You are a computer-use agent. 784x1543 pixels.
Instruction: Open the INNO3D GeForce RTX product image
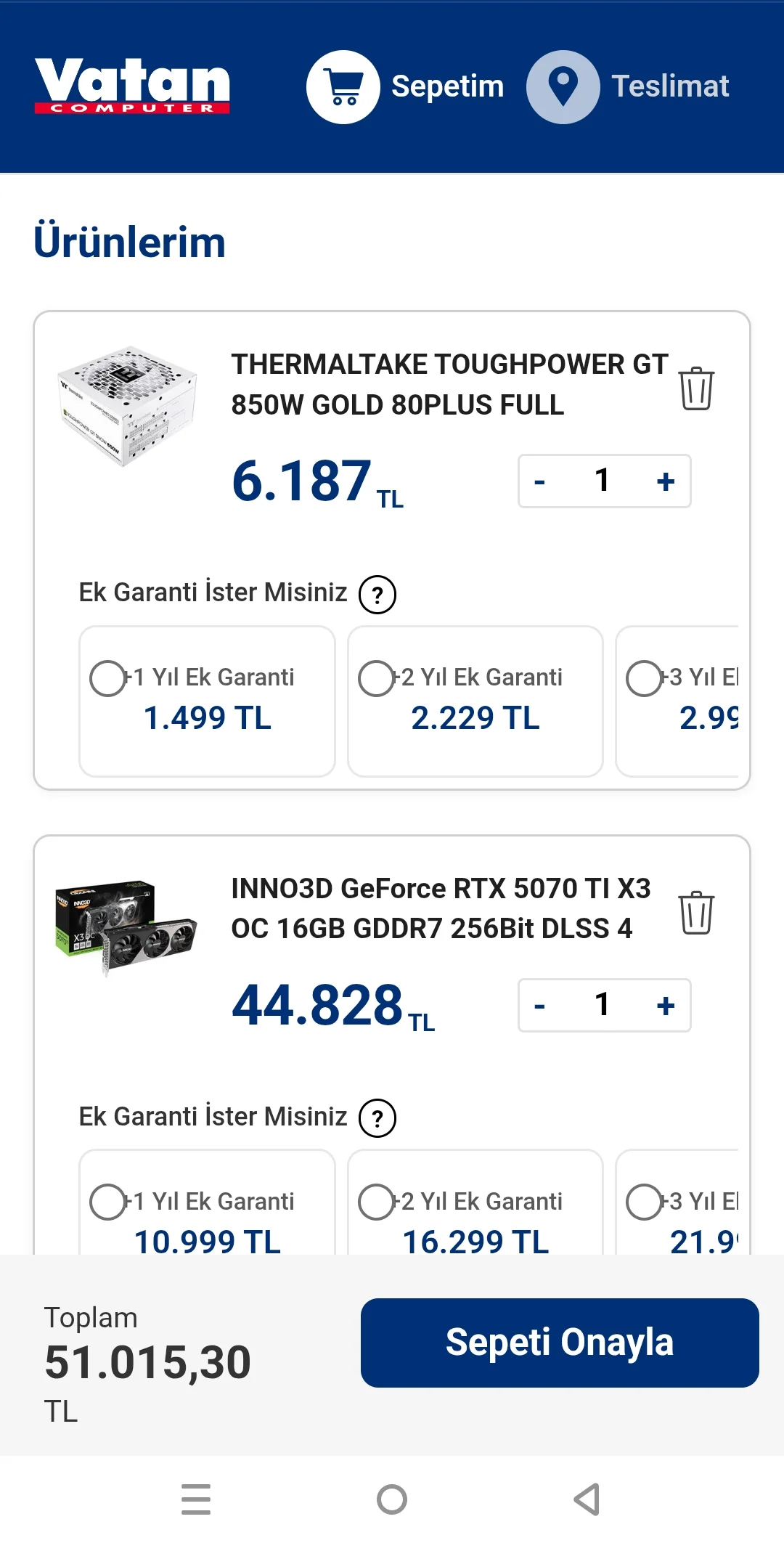tap(127, 927)
